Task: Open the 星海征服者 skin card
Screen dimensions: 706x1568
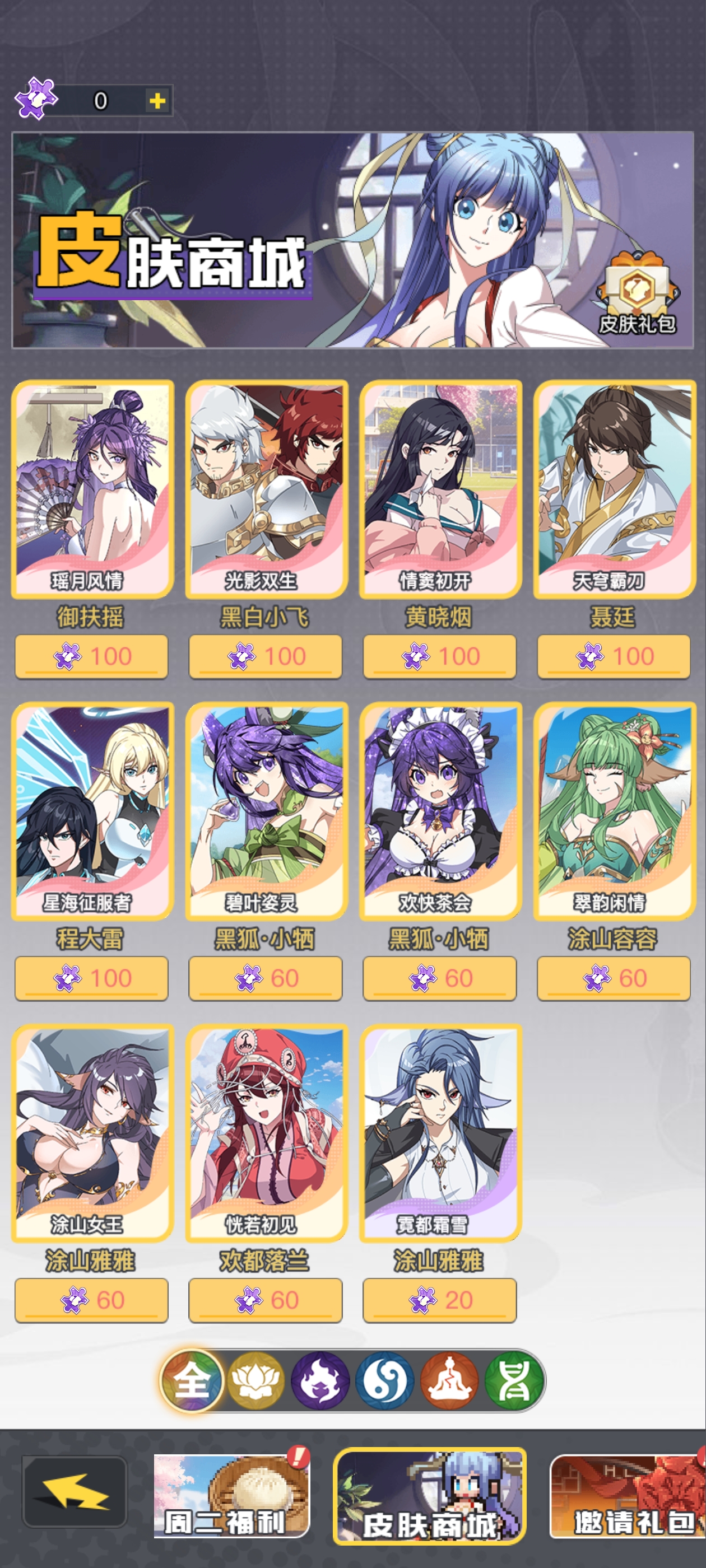Action: [92, 810]
